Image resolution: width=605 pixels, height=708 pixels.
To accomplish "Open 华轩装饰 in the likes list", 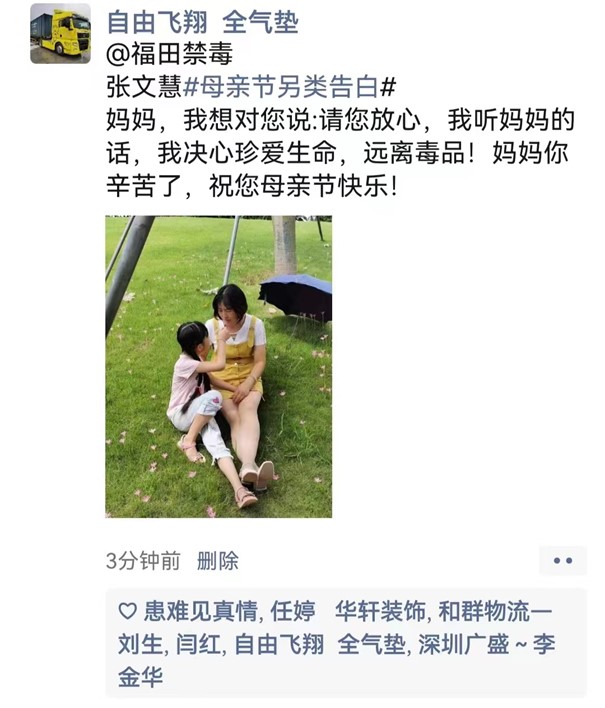I will coord(380,611).
